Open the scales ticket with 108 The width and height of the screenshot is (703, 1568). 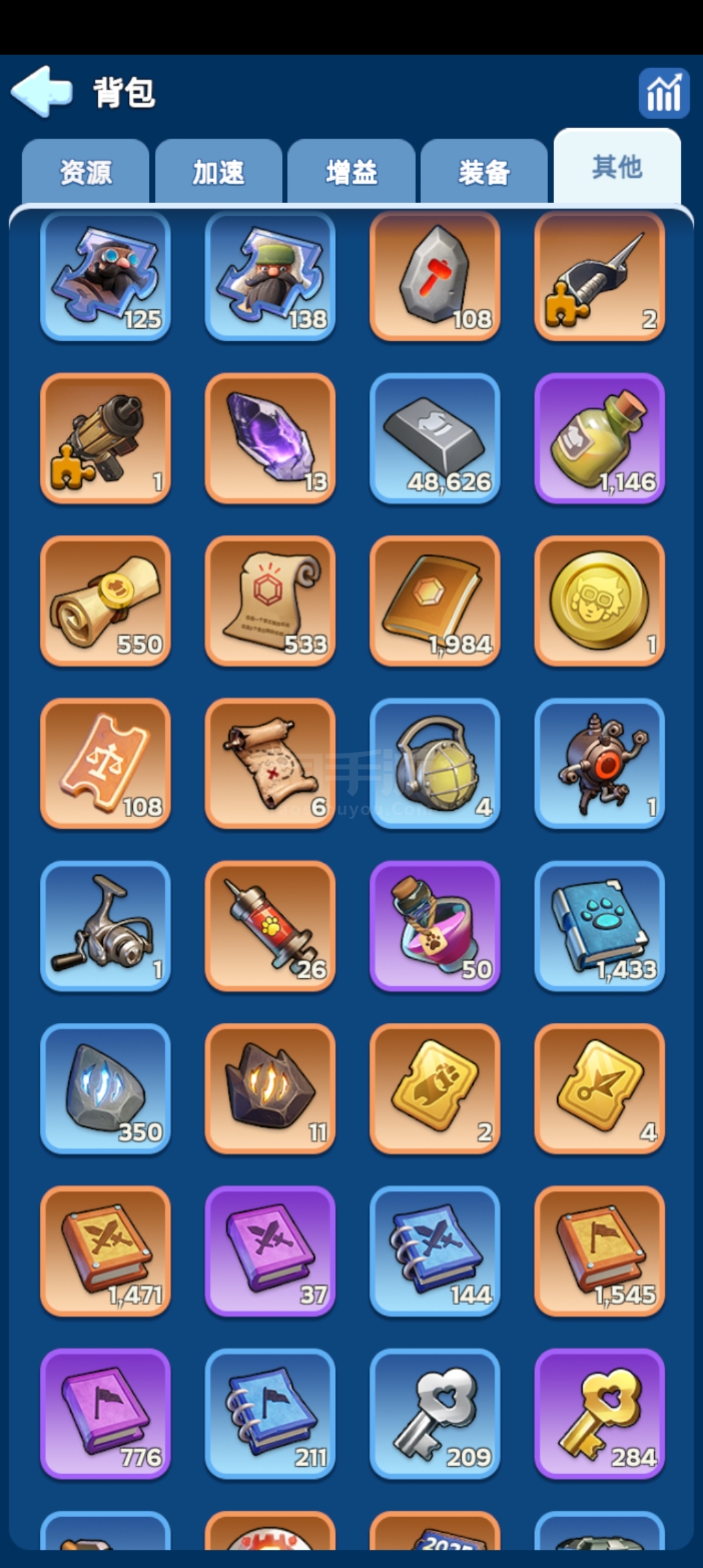tap(105, 763)
